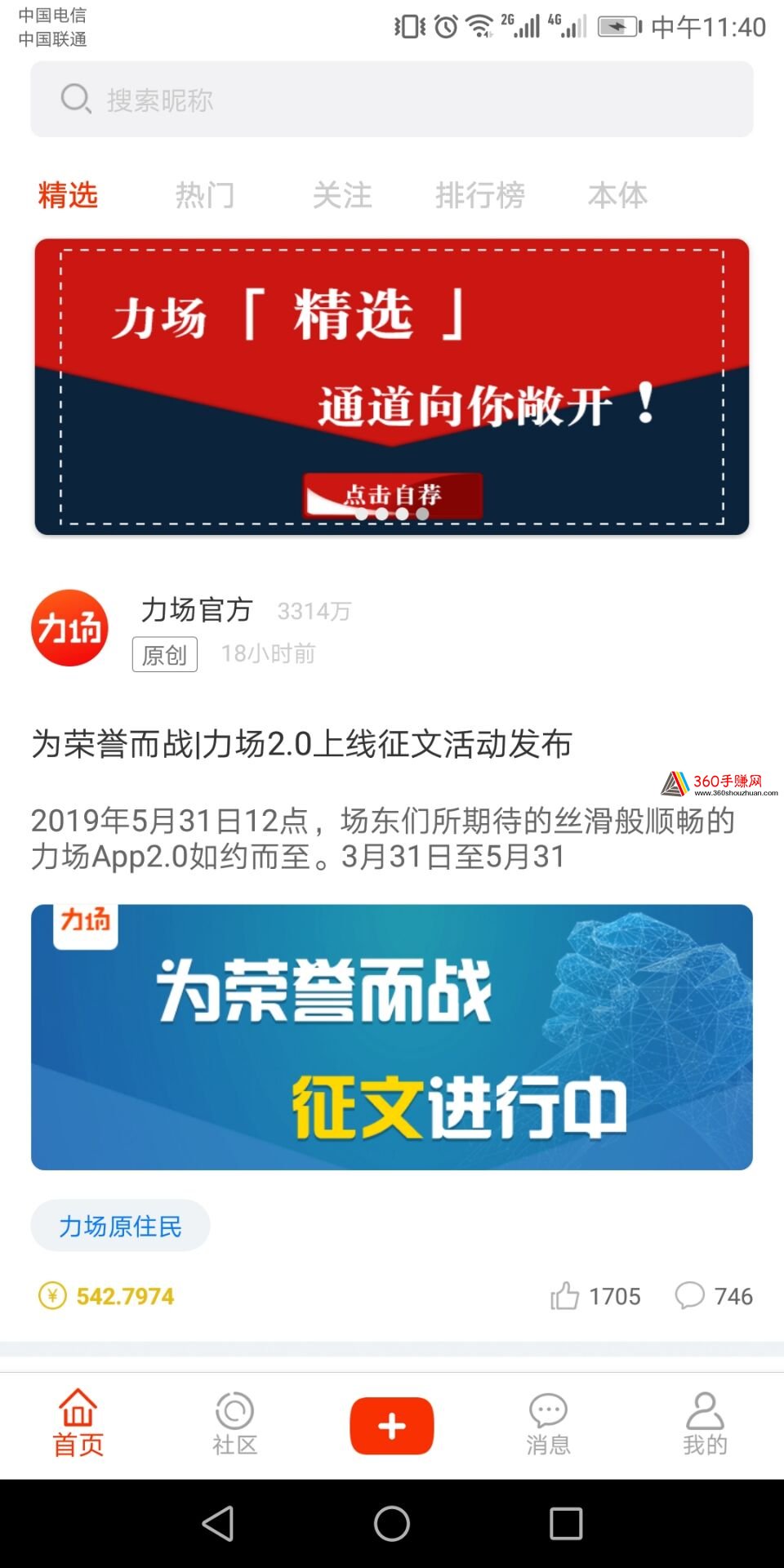The height and width of the screenshot is (1568, 784).
Task: Select the 本体 tab
Action: pyautogui.click(x=617, y=195)
